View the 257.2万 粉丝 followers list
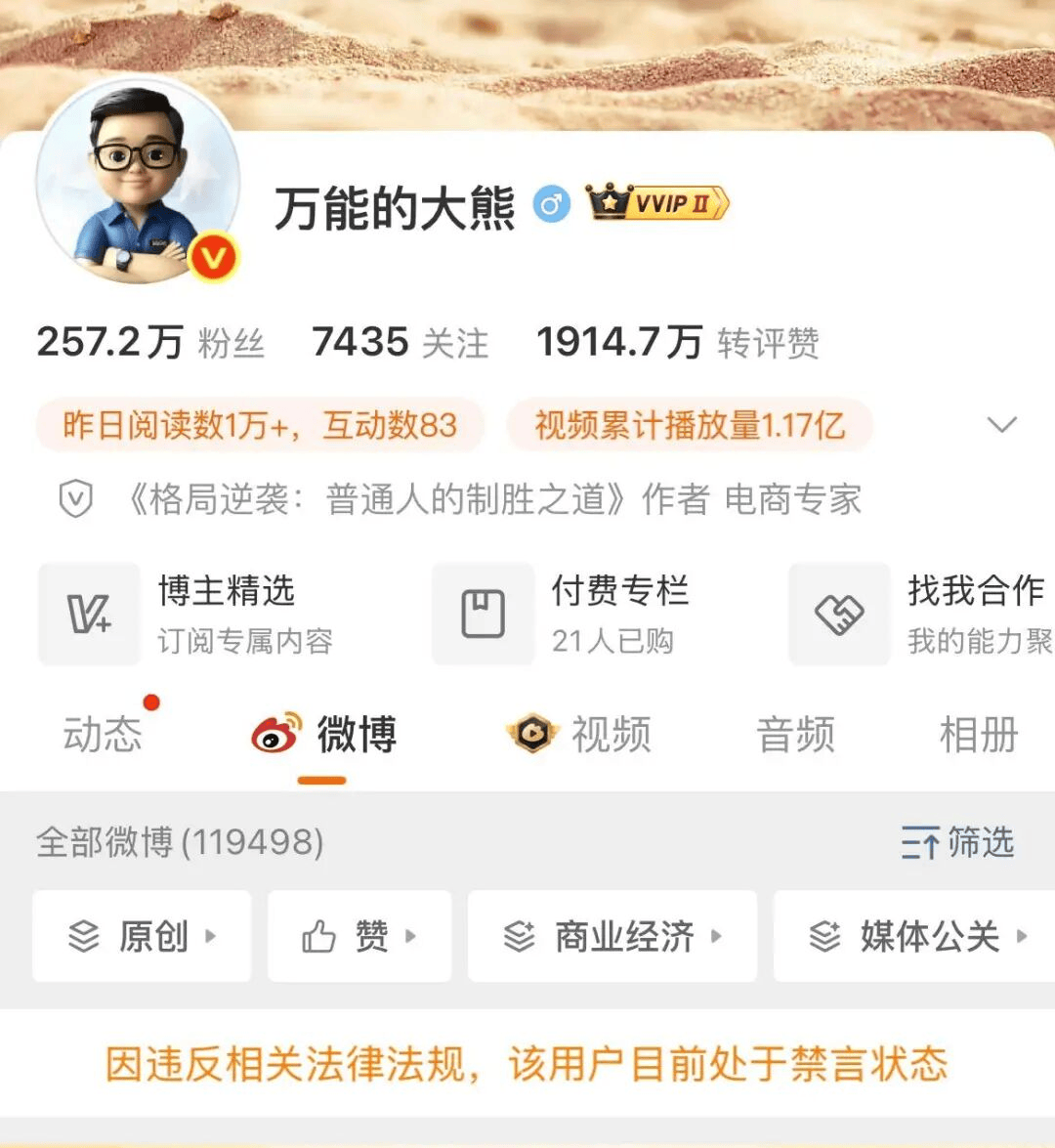 coord(150,343)
